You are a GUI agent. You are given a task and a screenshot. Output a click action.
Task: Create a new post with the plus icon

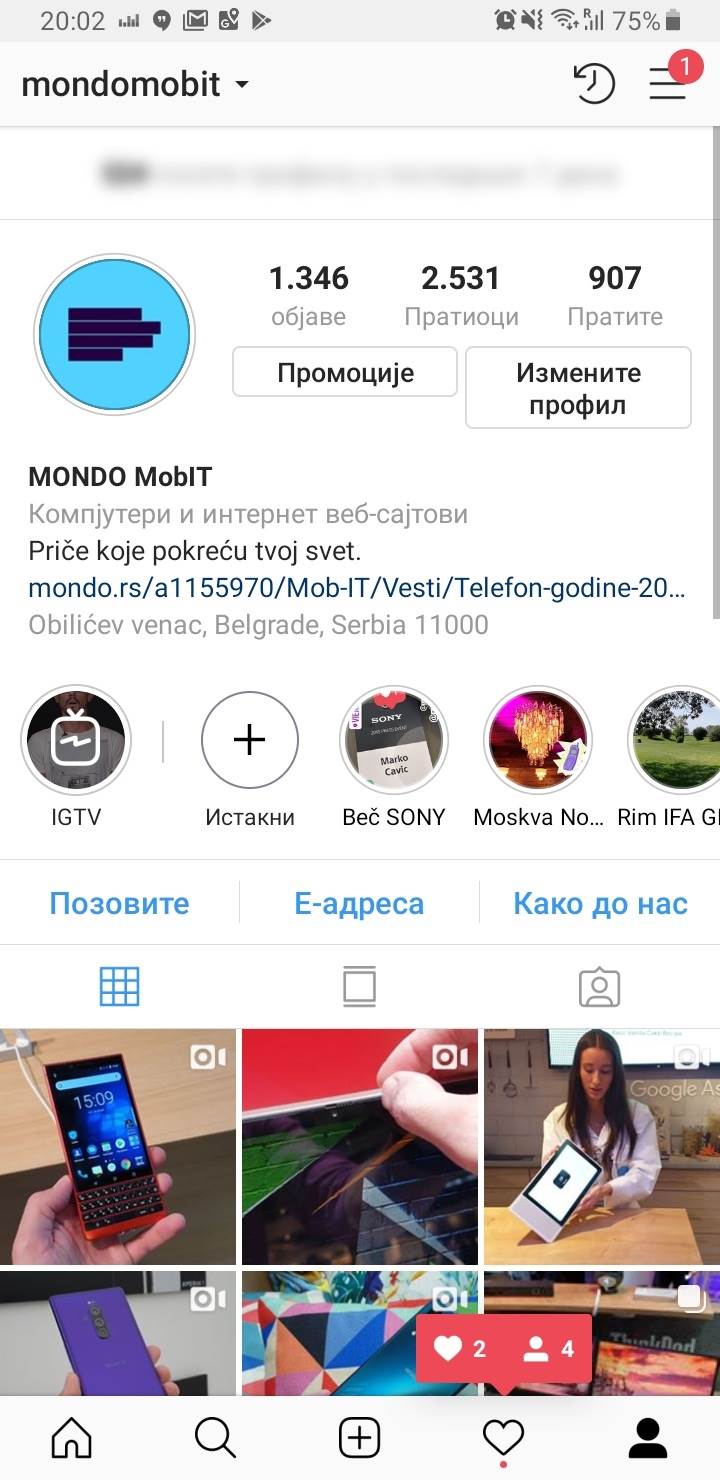point(360,1438)
